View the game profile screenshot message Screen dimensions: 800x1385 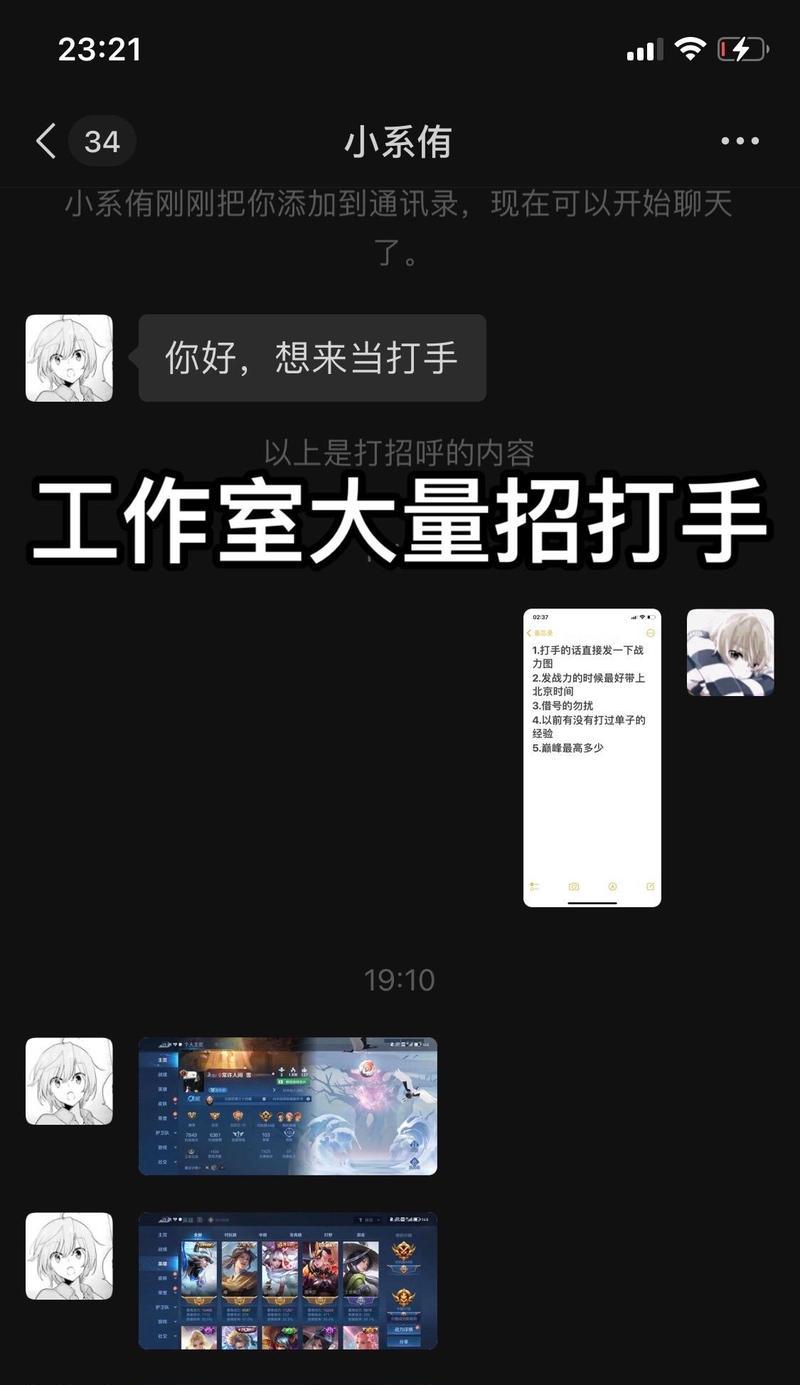point(288,1105)
